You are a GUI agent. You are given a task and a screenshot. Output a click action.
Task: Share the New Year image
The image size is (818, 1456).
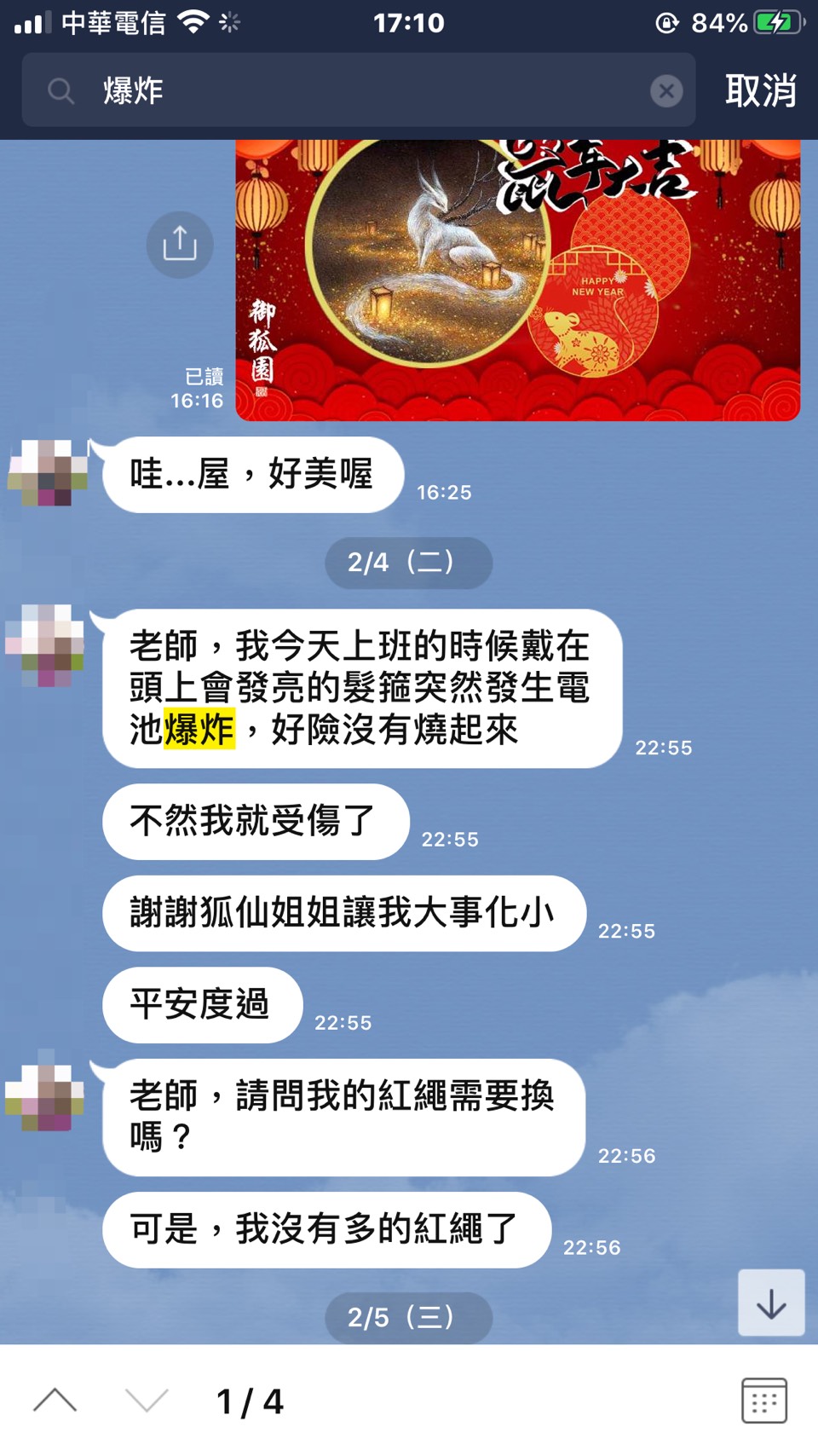click(180, 245)
